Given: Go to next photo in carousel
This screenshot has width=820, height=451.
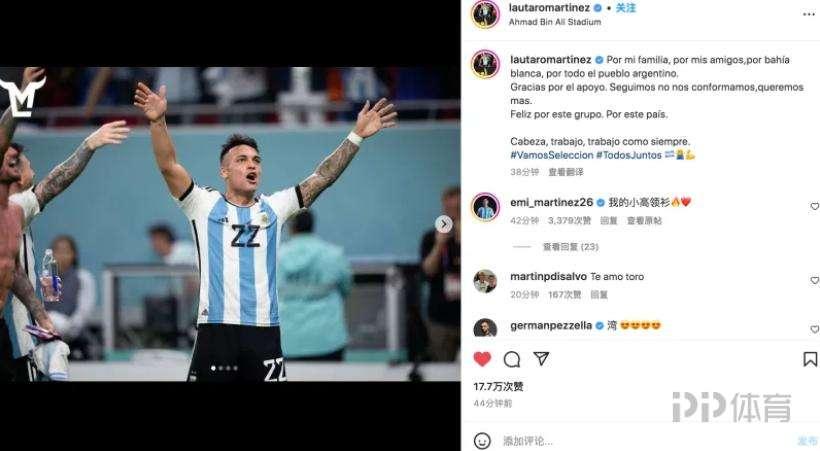Looking at the screenshot, I should [444, 224].
